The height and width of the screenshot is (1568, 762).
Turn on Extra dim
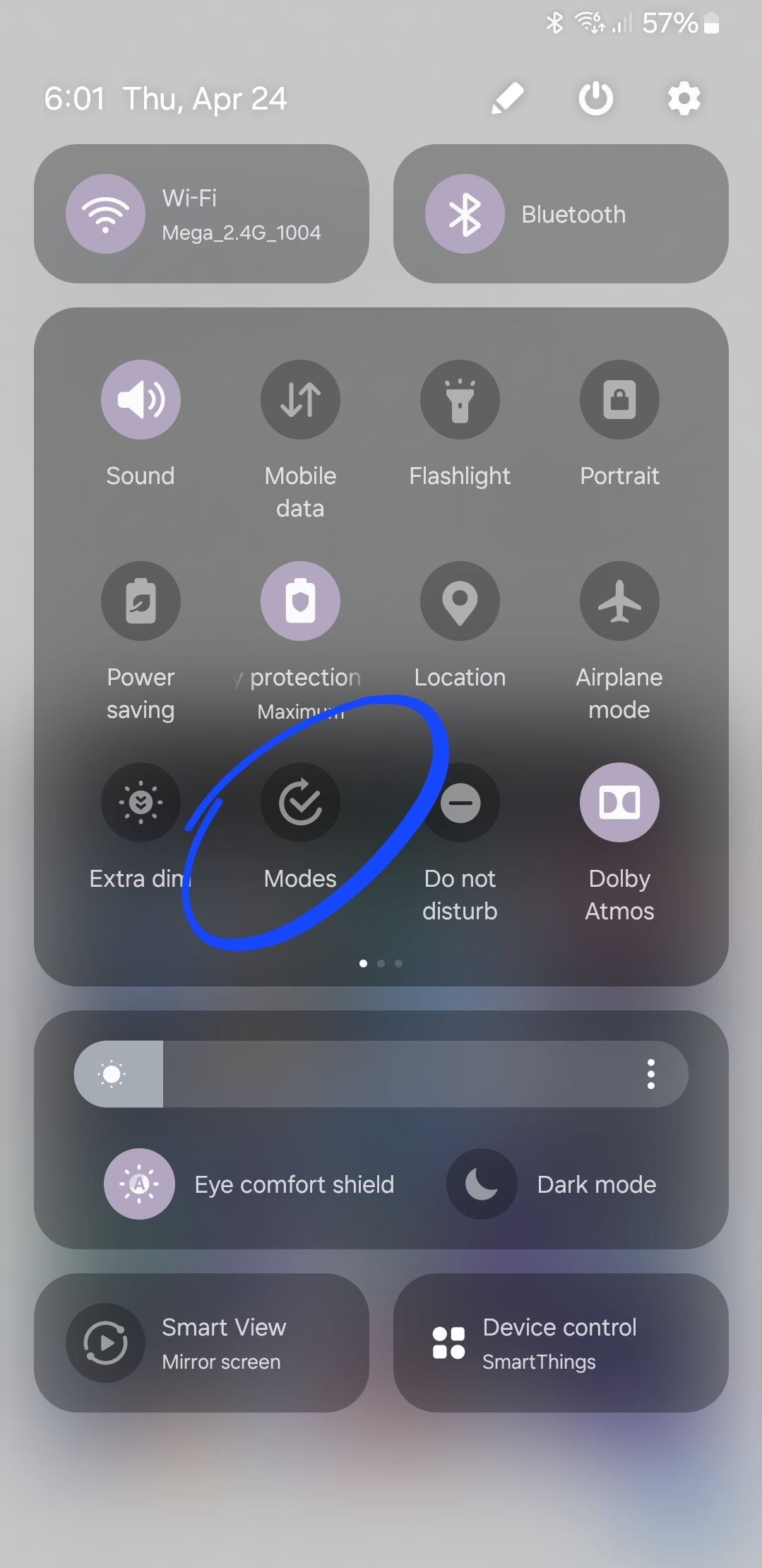141,802
